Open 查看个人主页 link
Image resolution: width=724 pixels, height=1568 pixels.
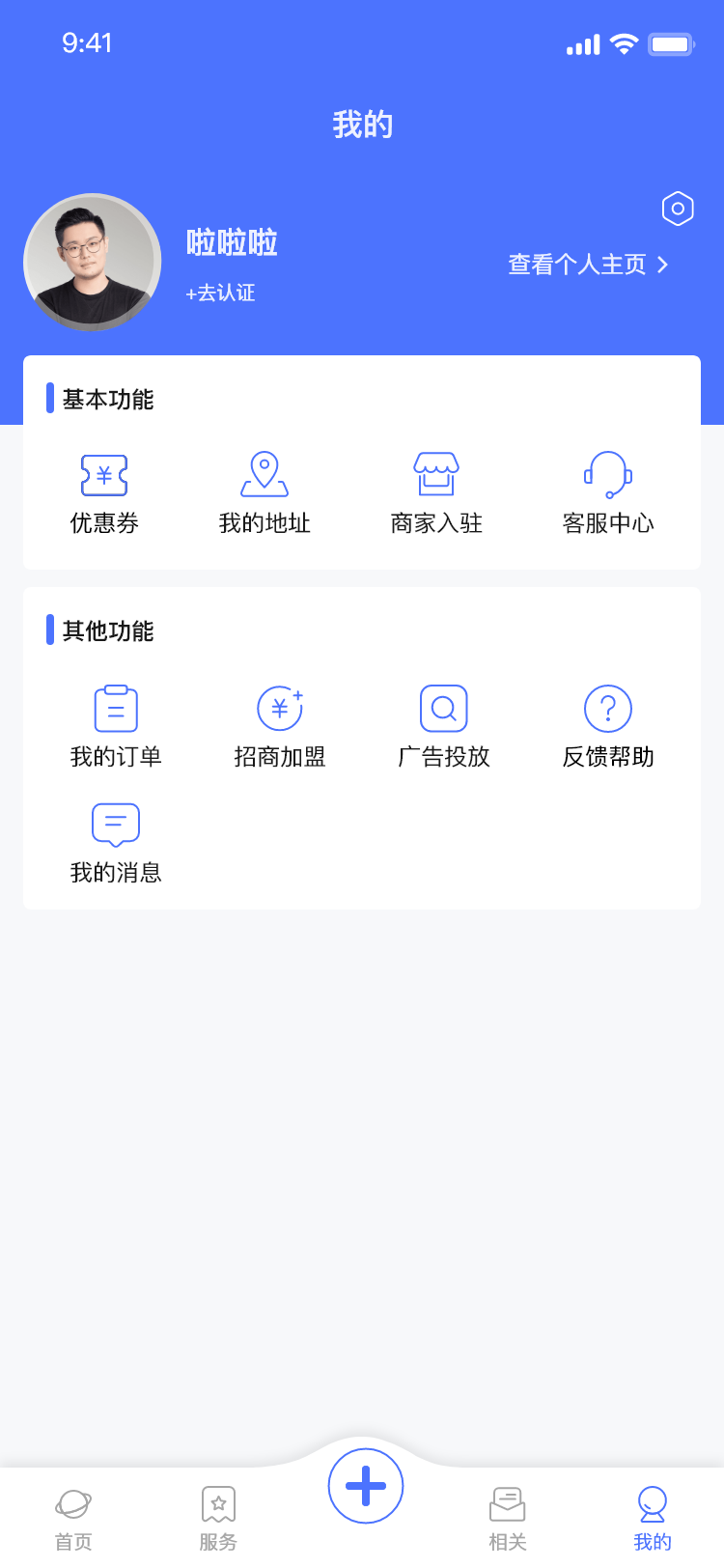588,265
